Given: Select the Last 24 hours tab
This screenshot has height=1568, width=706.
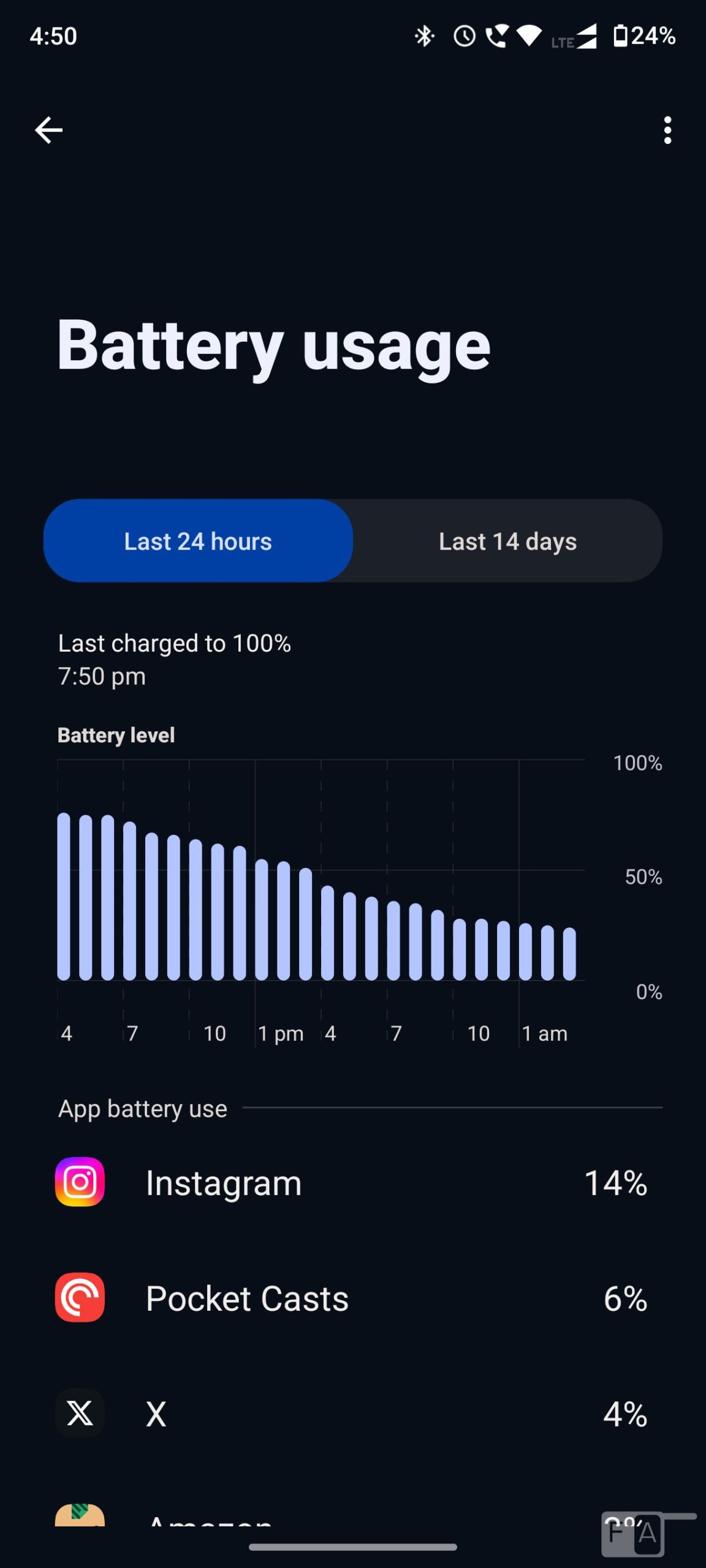Looking at the screenshot, I should [198, 541].
